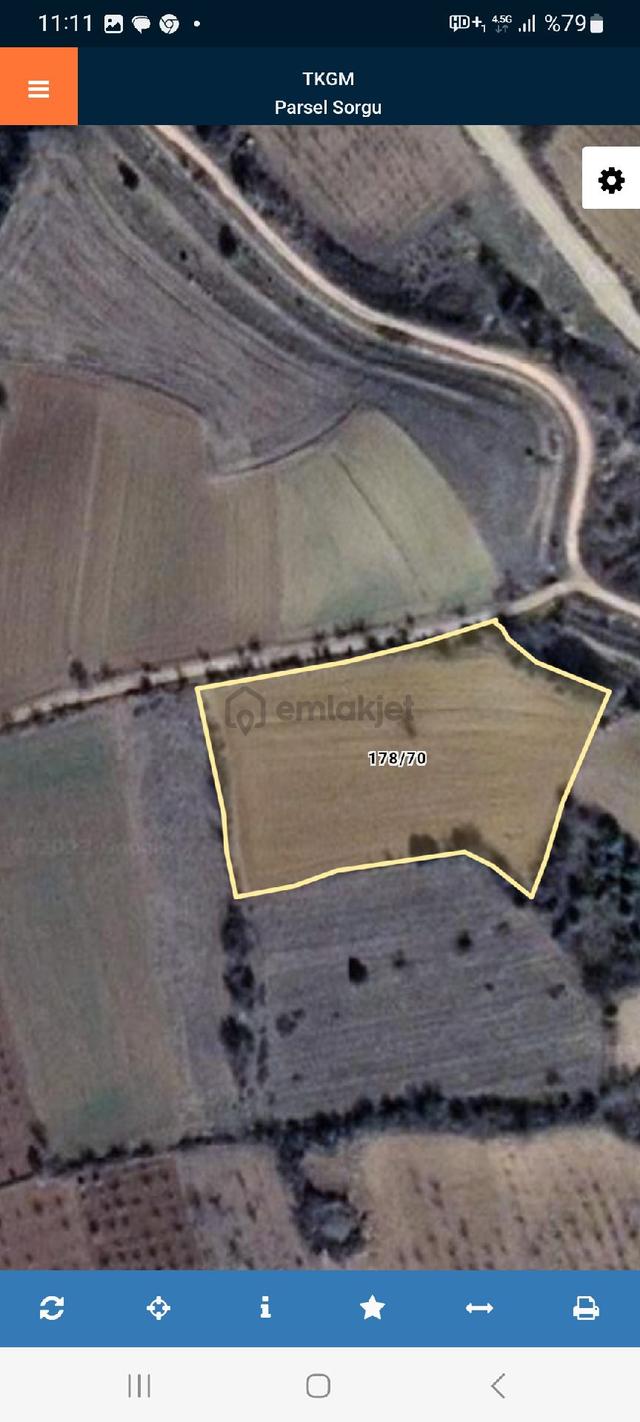This screenshot has width=640, height=1422.
Task: Go back with system back button
Action: [x=498, y=1385]
